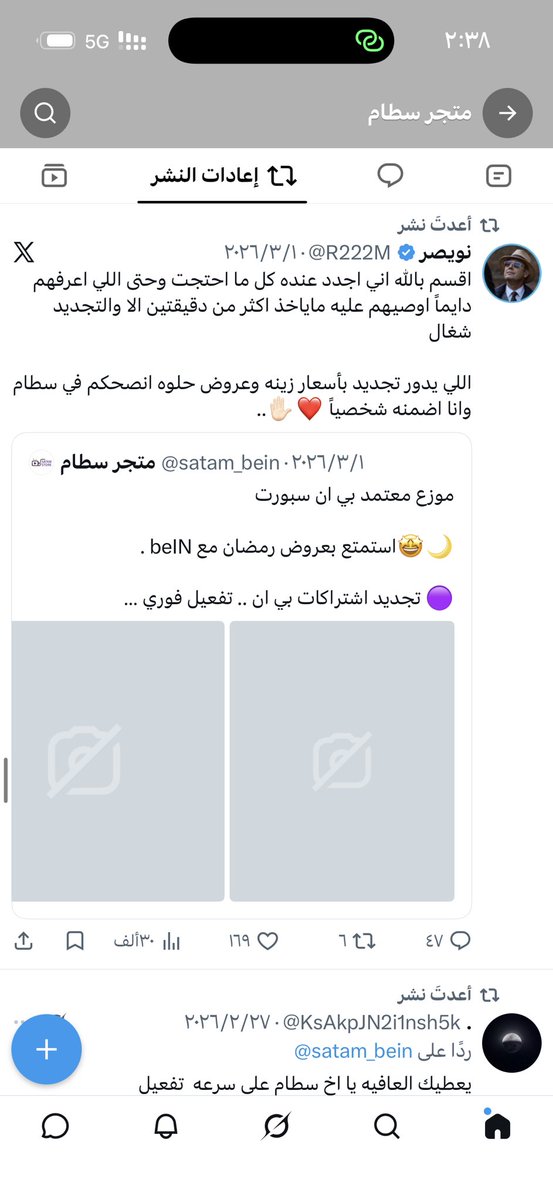
Task: Compose a new post
Action: click(47, 1049)
